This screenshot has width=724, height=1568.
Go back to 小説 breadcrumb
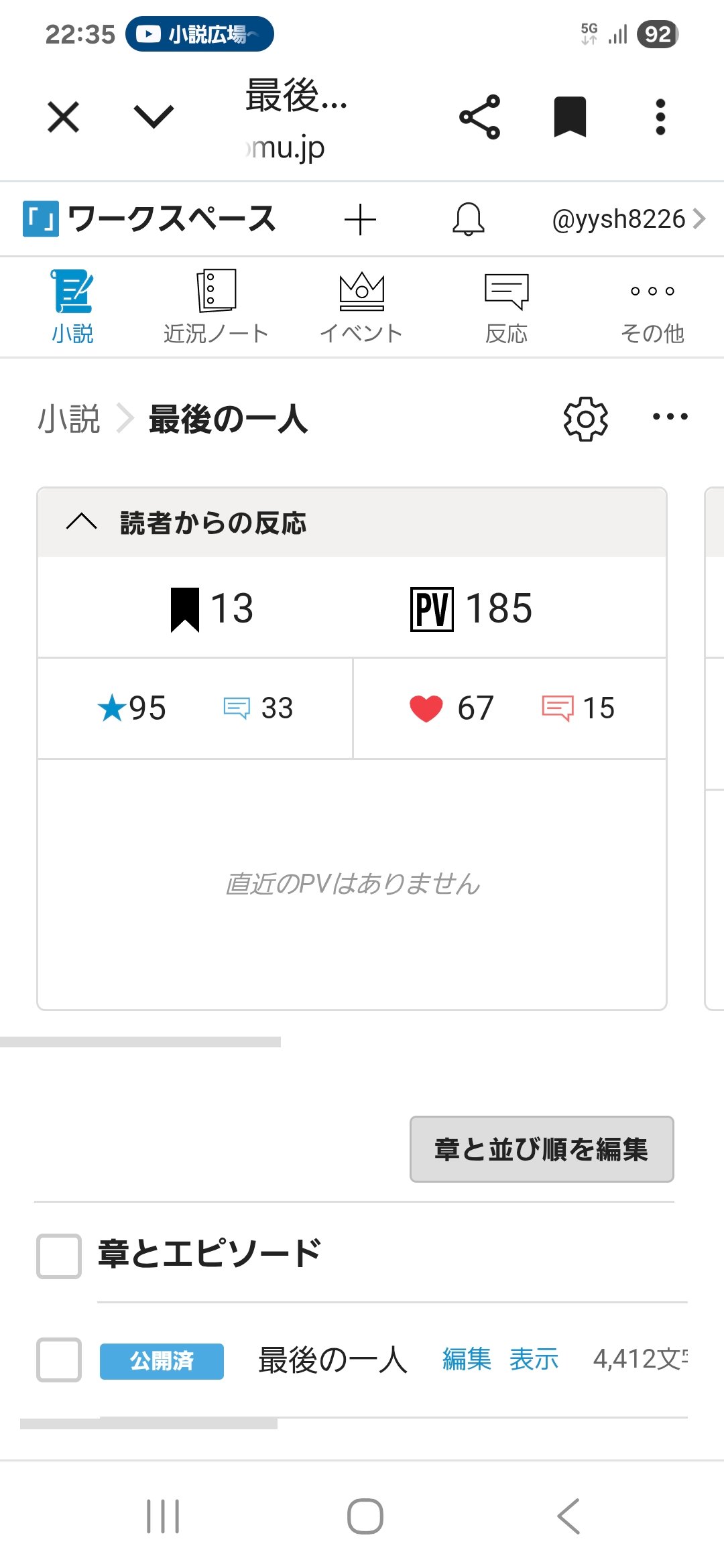pyautogui.click(x=68, y=419)
